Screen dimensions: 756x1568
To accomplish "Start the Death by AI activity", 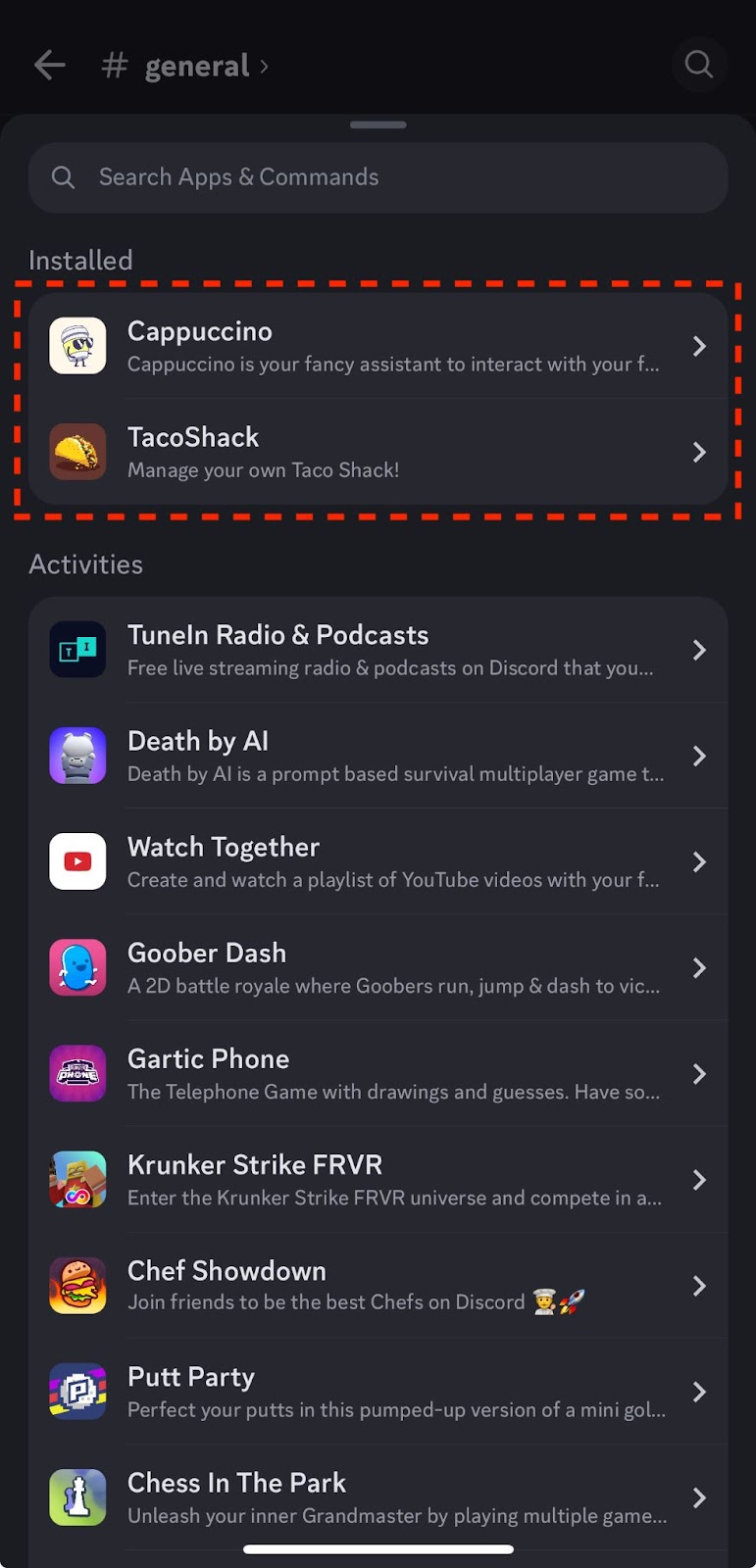I will [378, 756].
